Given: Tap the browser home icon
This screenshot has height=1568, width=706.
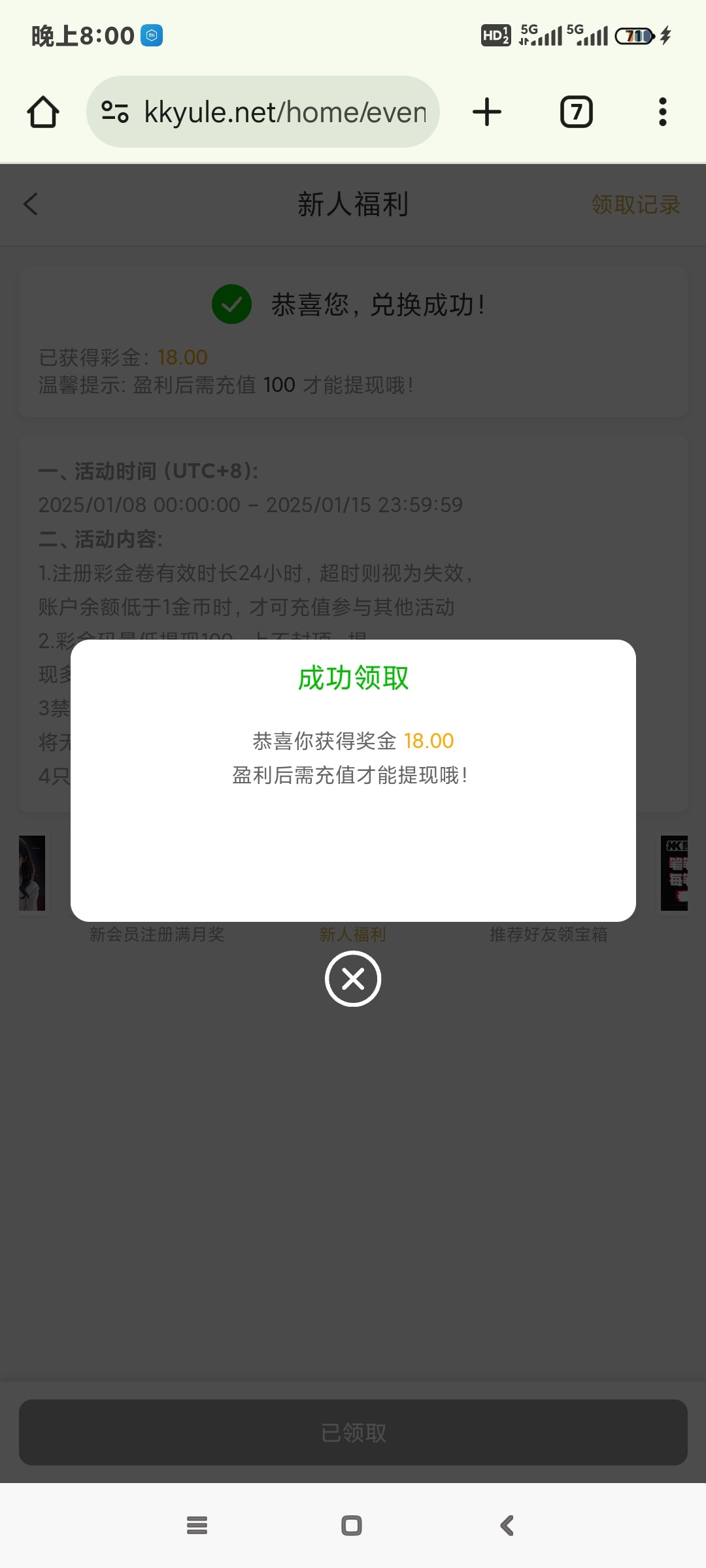Looking at the screenshot, I should coord(43,112).
